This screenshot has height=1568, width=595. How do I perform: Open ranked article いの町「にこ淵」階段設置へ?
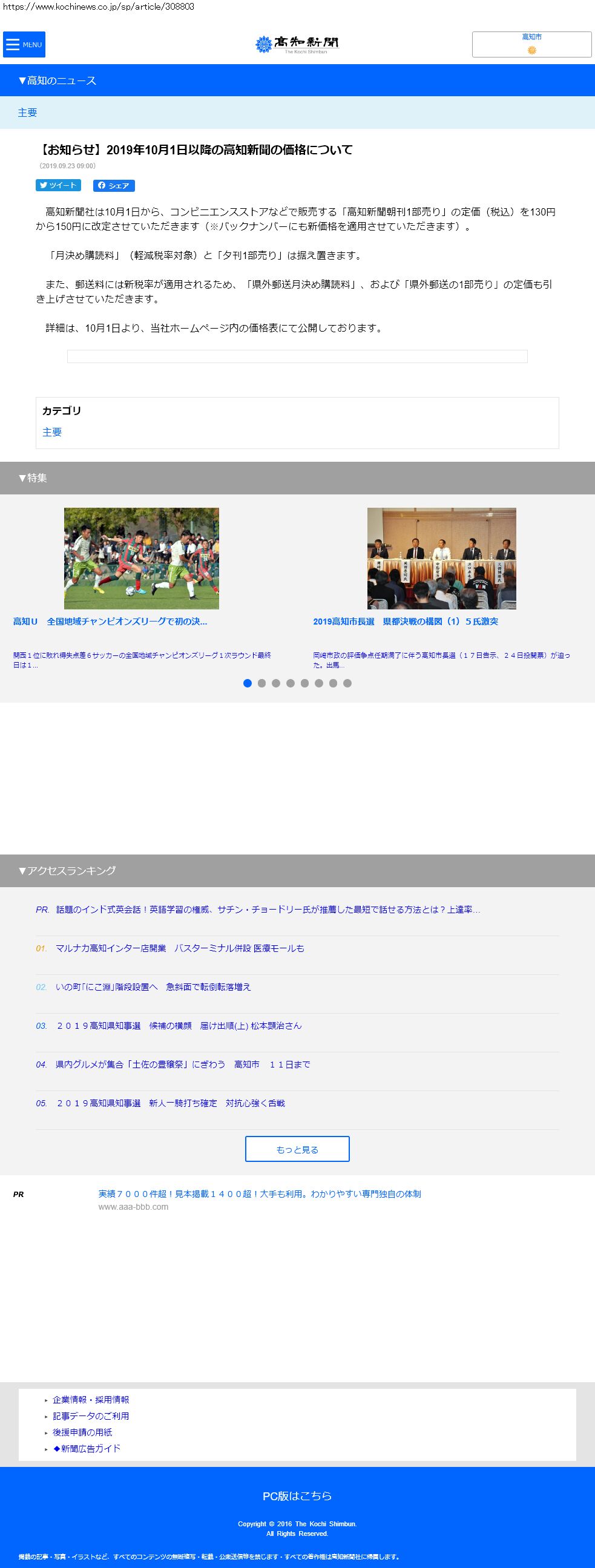[153, 986]
